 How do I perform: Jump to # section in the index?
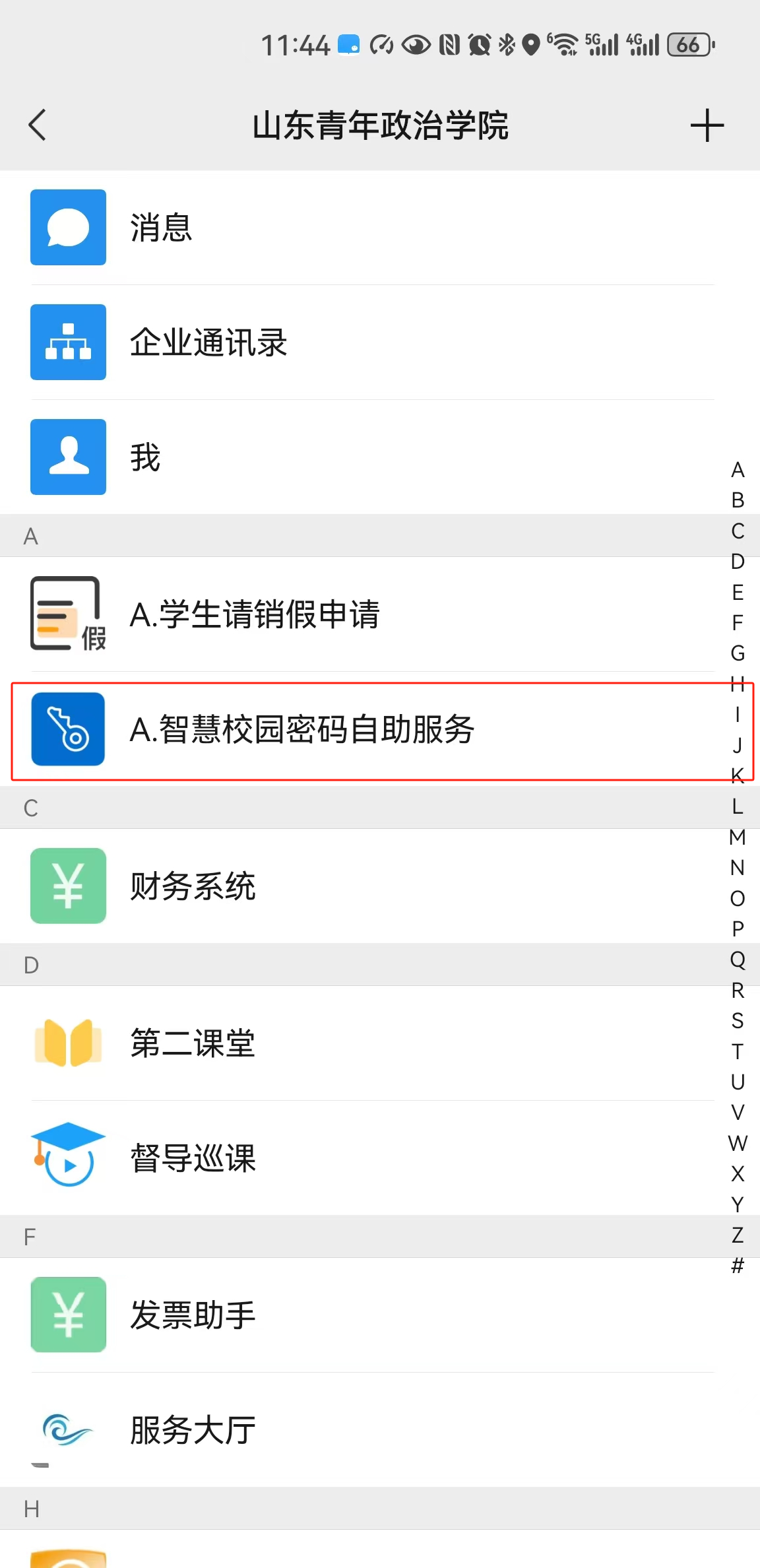(738, 1265)
